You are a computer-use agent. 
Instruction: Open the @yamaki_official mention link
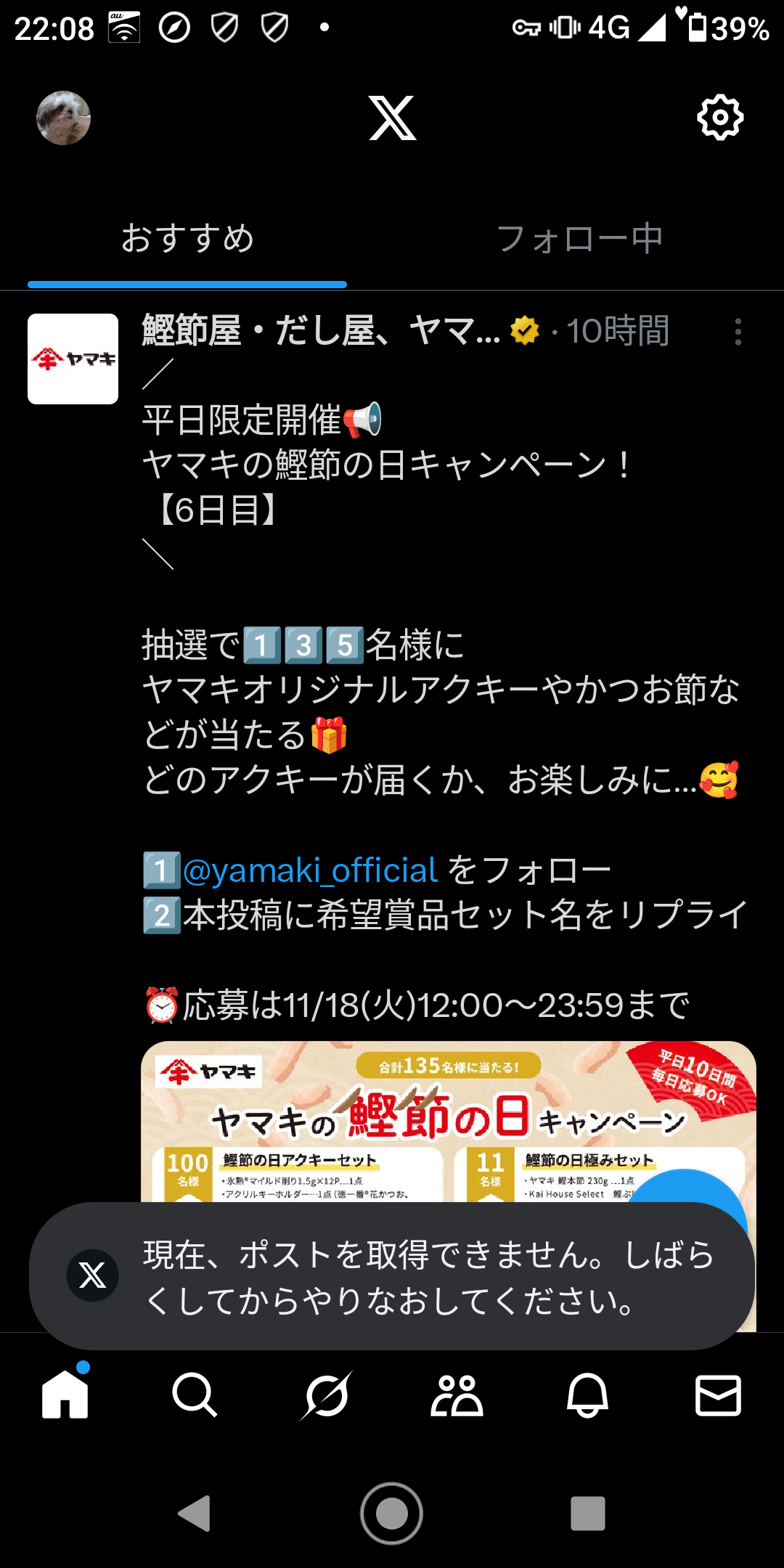[x=310, y=870]
